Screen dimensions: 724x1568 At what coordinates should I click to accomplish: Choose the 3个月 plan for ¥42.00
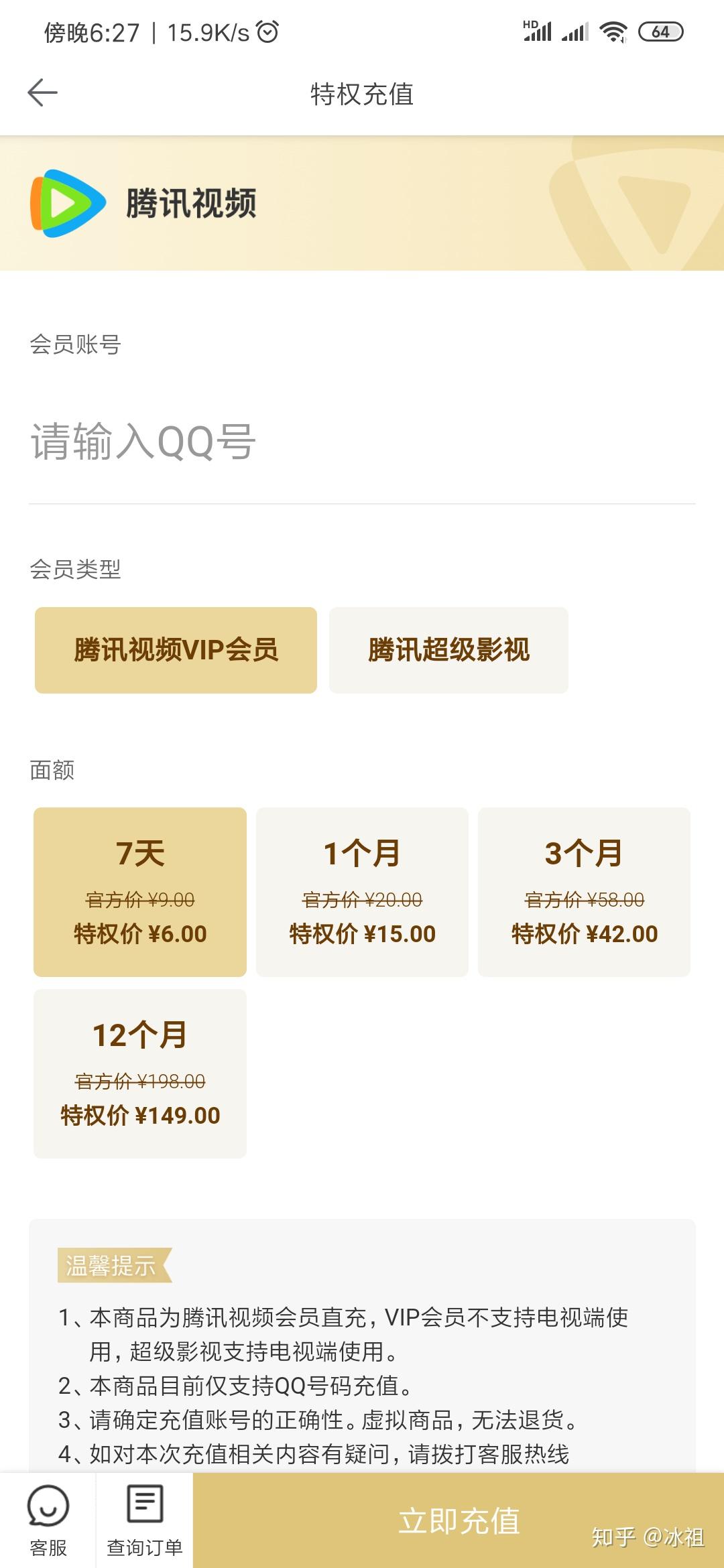(x=584, y=892)
